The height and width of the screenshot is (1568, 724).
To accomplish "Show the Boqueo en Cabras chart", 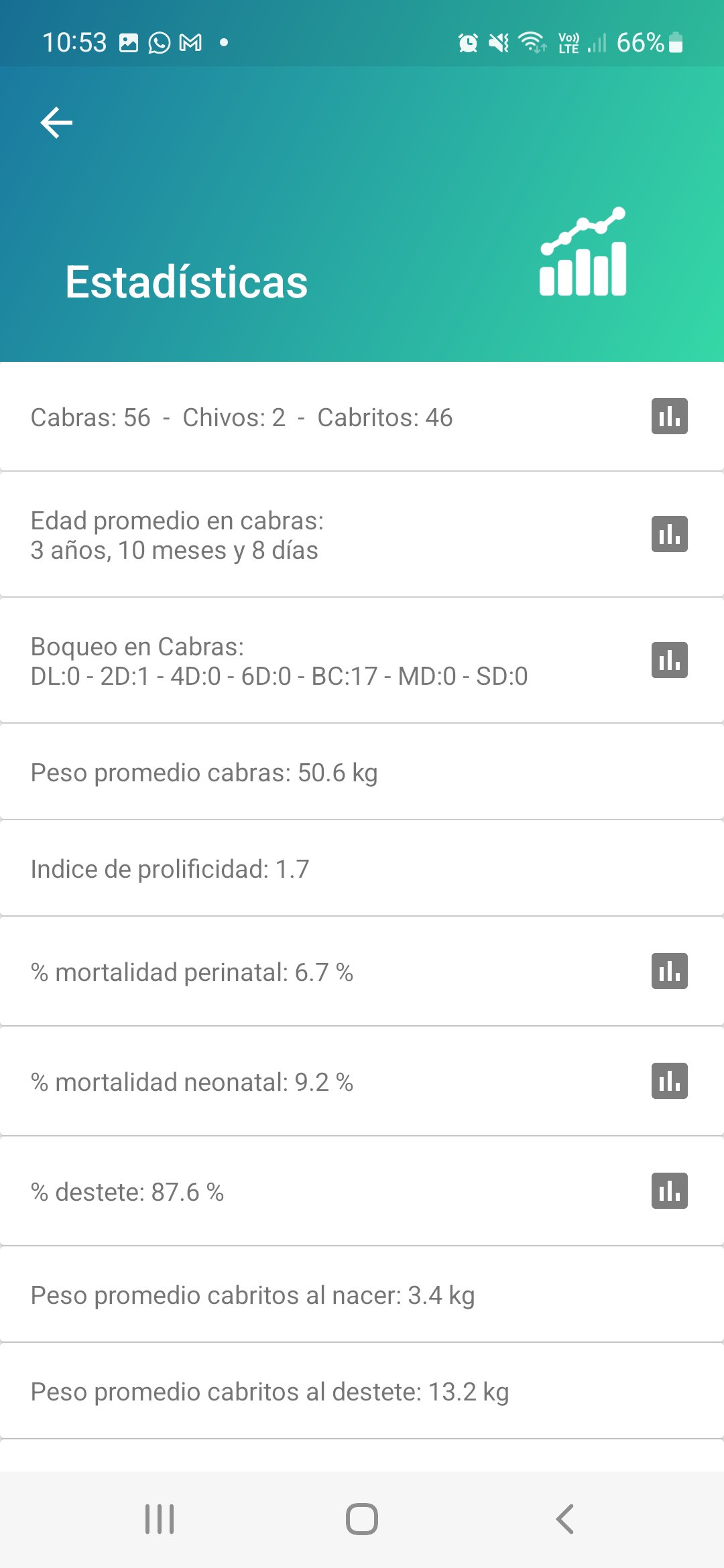I will (669, 660).
